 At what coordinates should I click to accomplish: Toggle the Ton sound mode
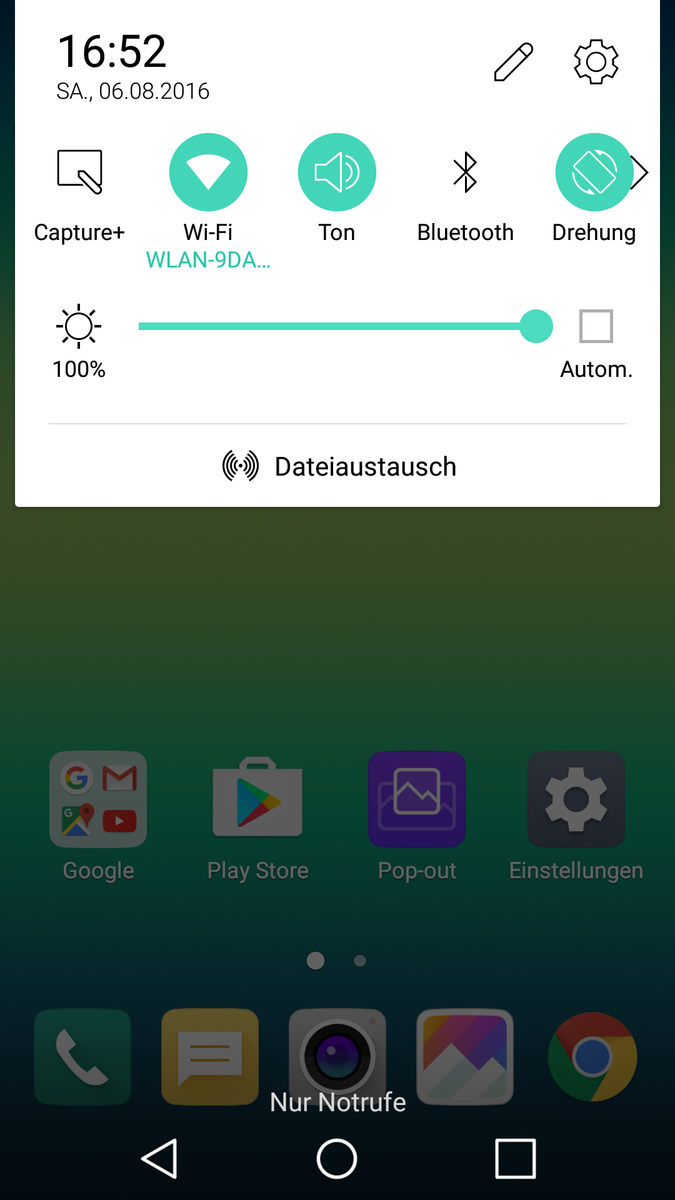[x=337, y=172]
